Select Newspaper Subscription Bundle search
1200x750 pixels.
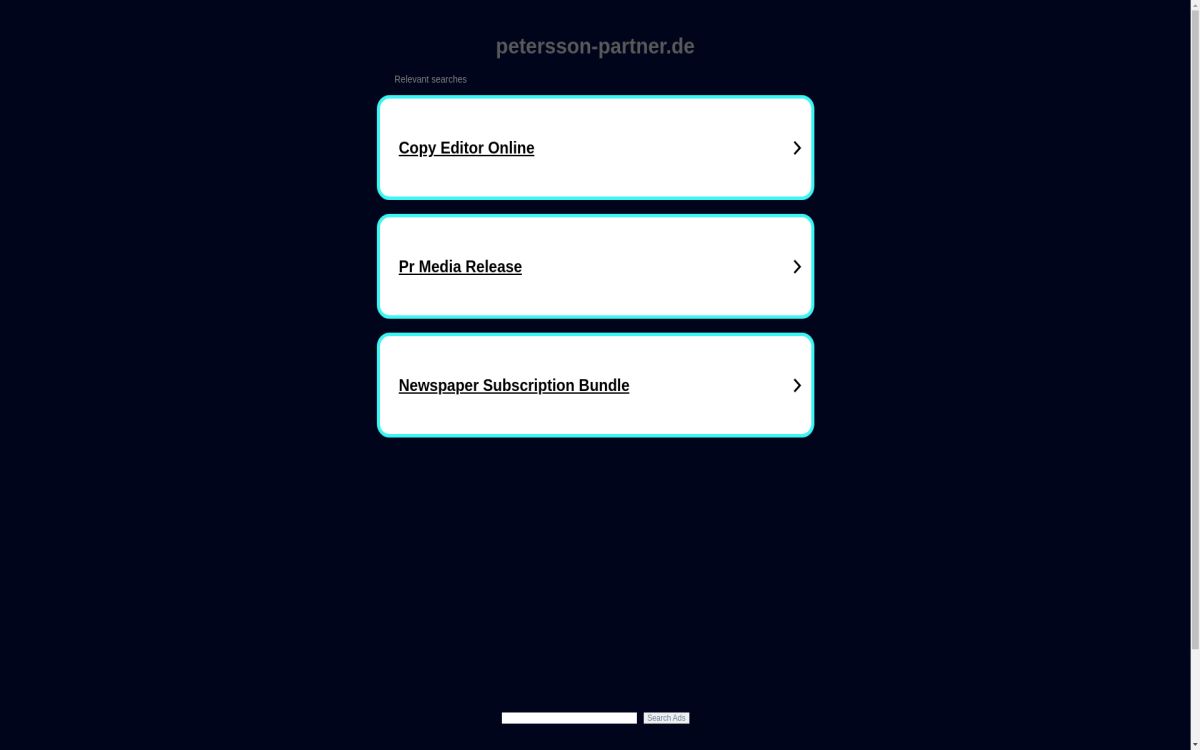point(513,386)
